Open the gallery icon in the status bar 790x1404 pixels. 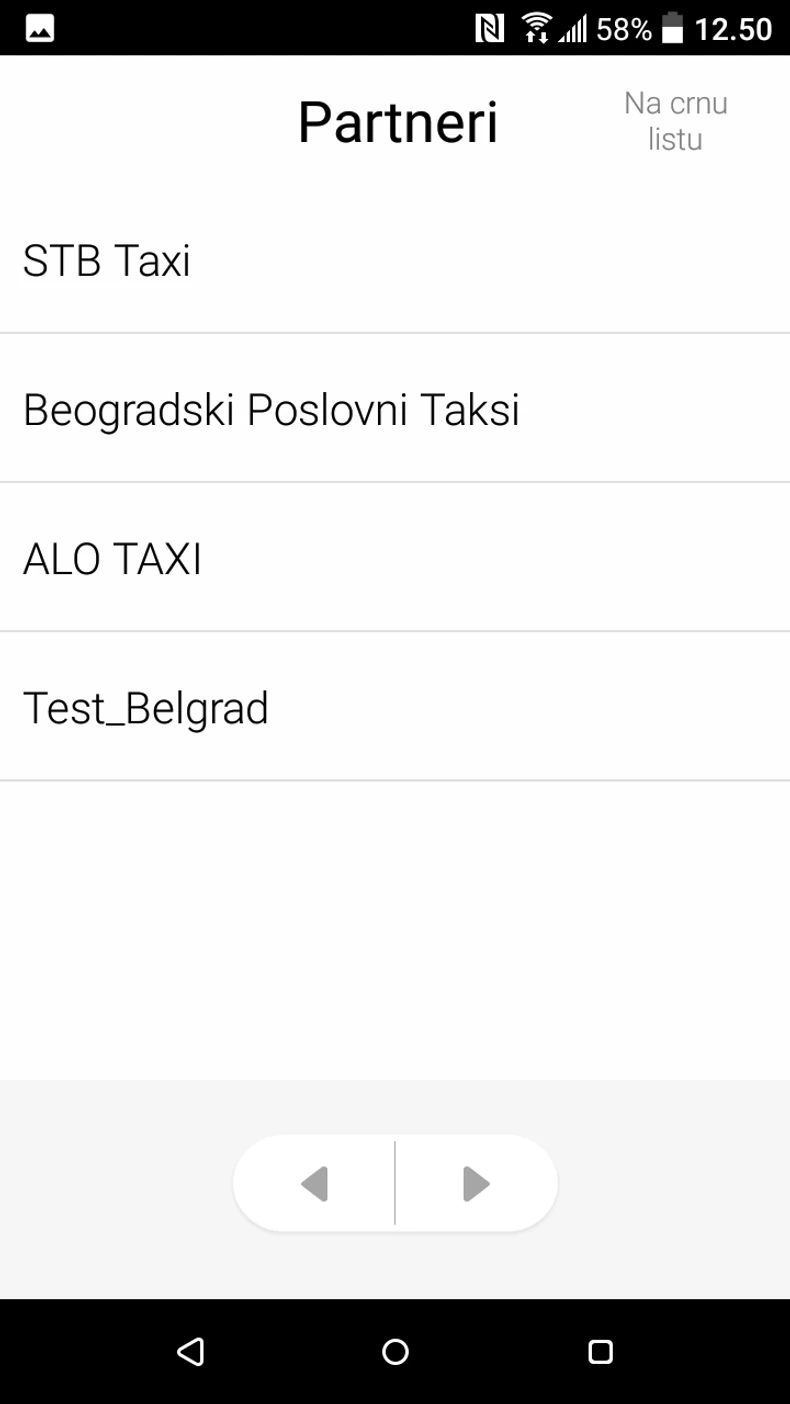click(38, 26)
